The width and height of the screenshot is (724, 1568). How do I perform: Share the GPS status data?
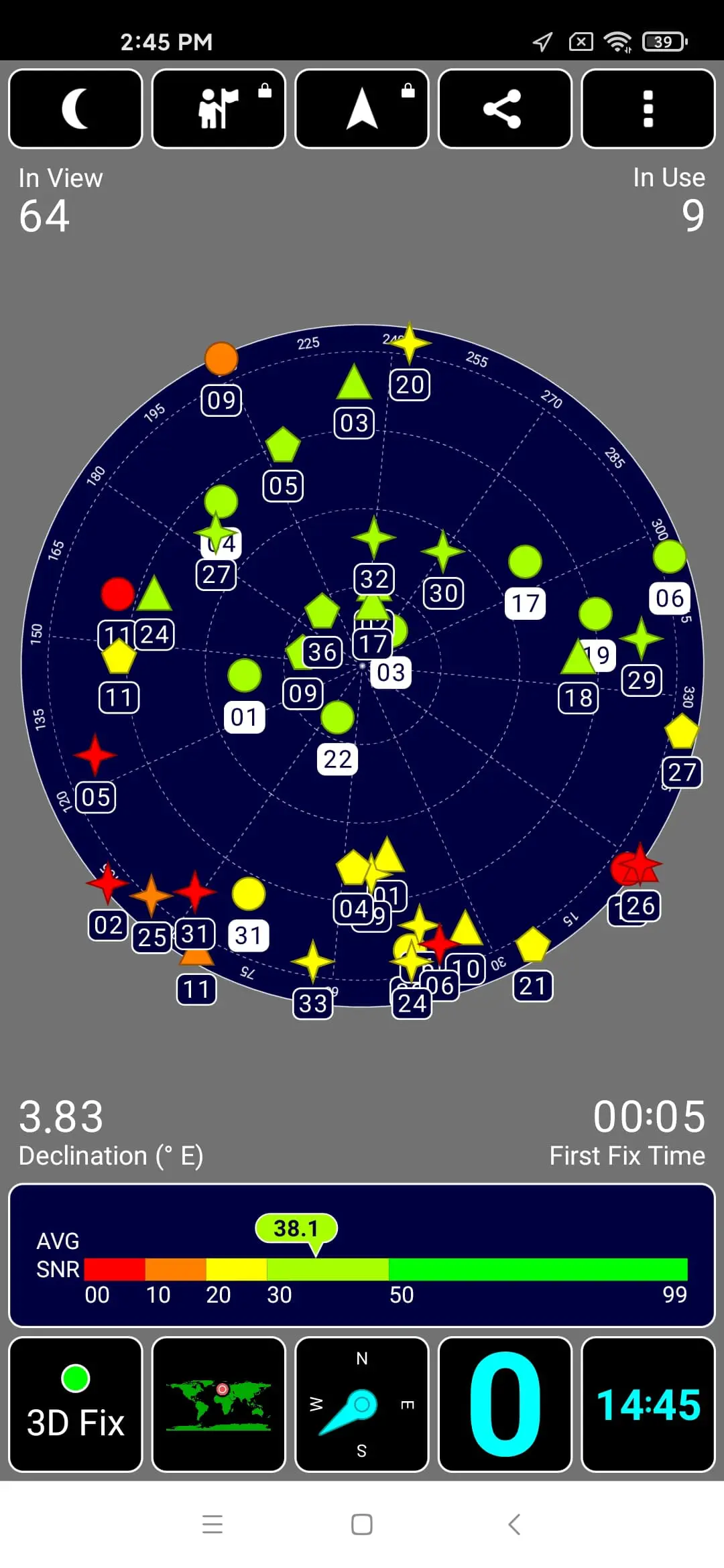[505, 109]
